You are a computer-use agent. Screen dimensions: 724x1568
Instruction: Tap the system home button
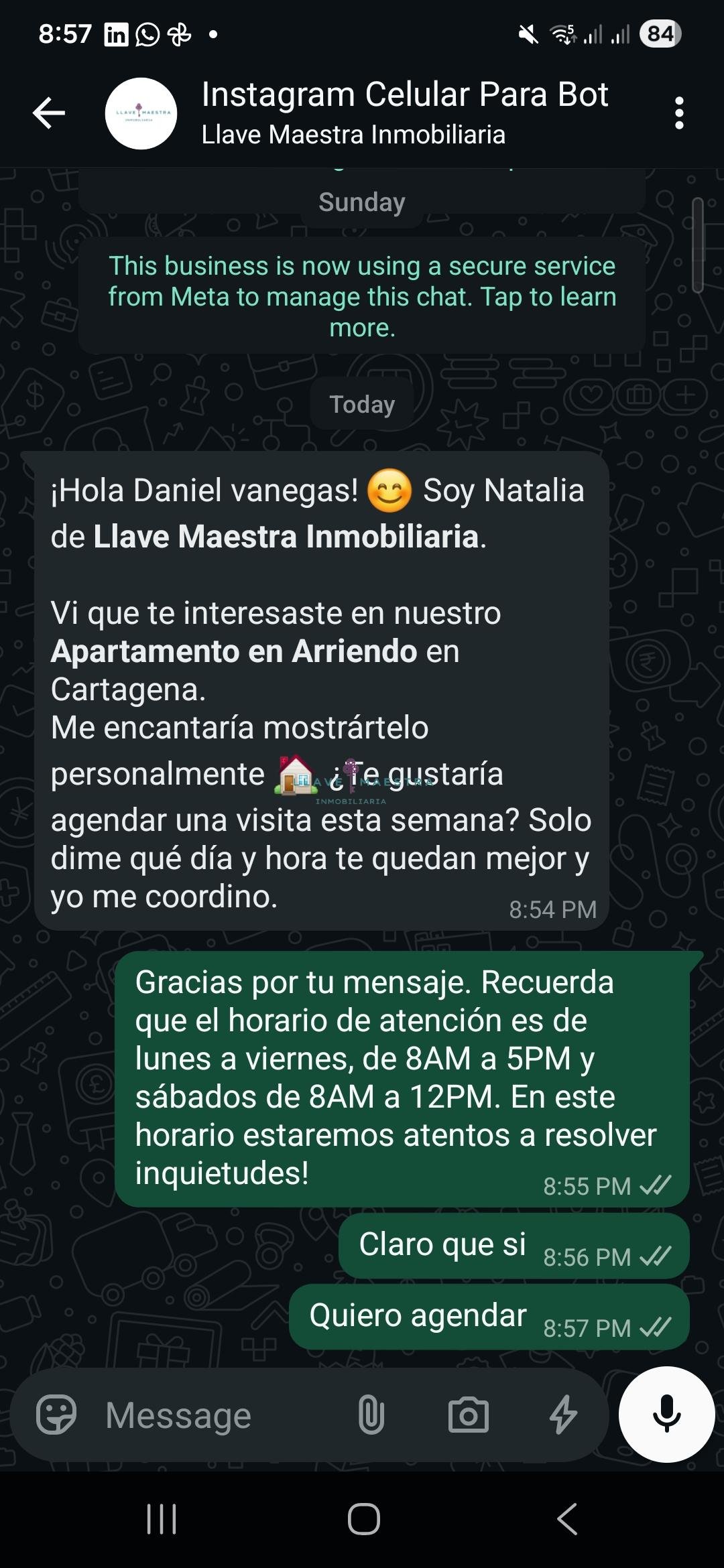click(363, 1518)
